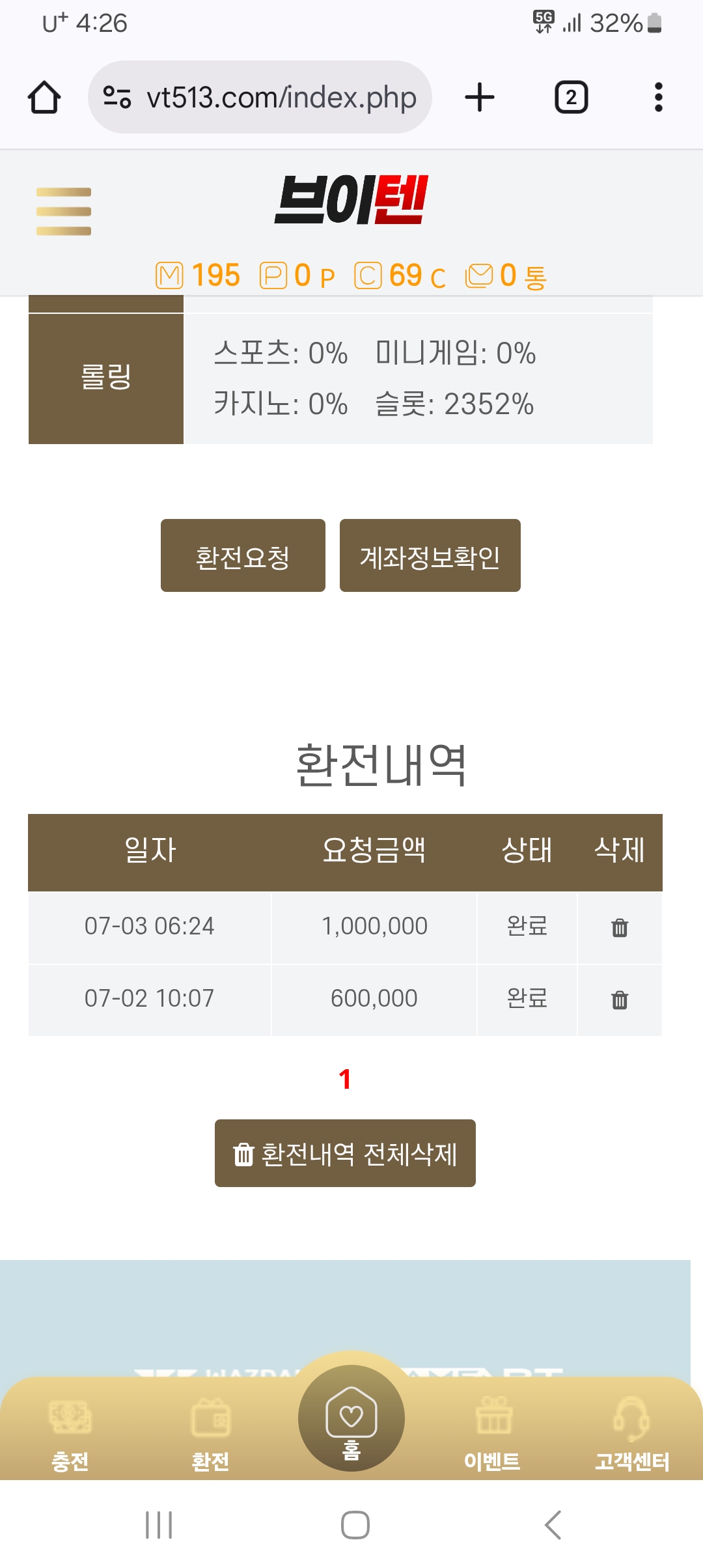Open the browser tab switcher

tap(571, 97)
